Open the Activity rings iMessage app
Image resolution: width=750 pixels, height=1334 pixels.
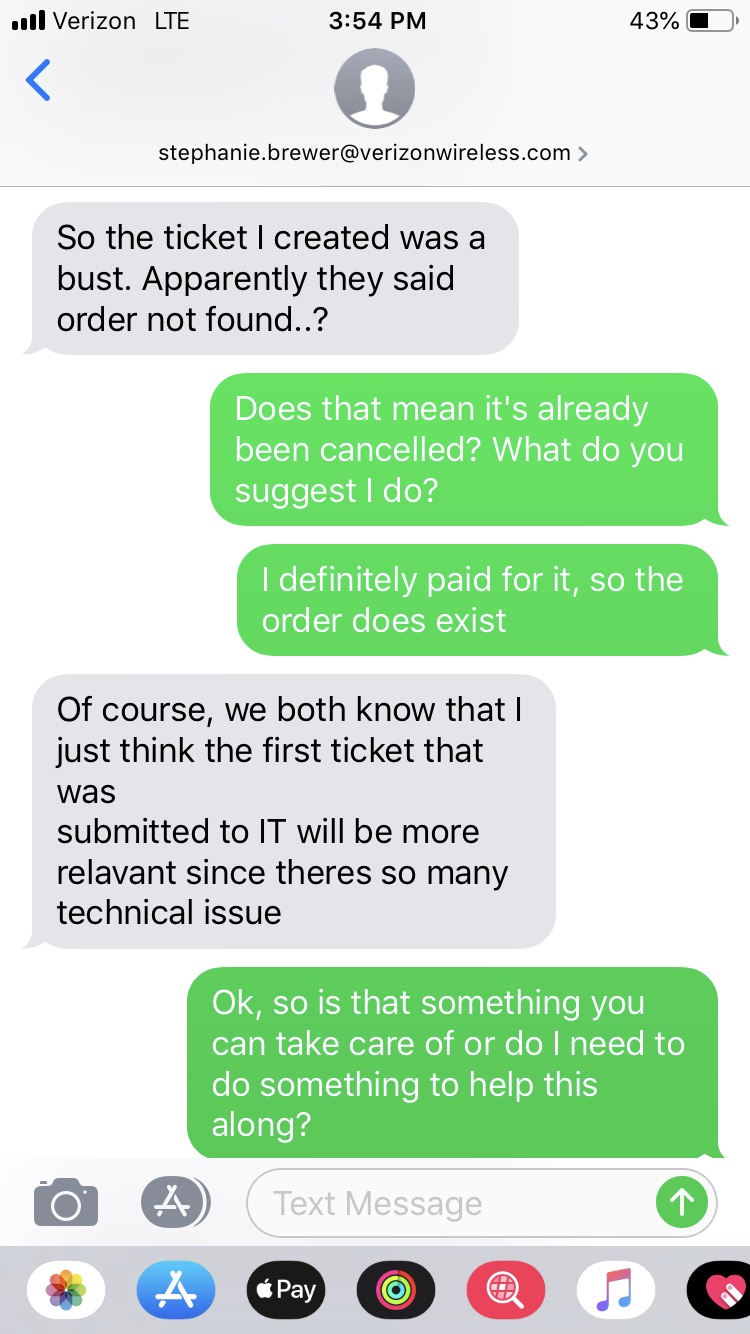395,1289
